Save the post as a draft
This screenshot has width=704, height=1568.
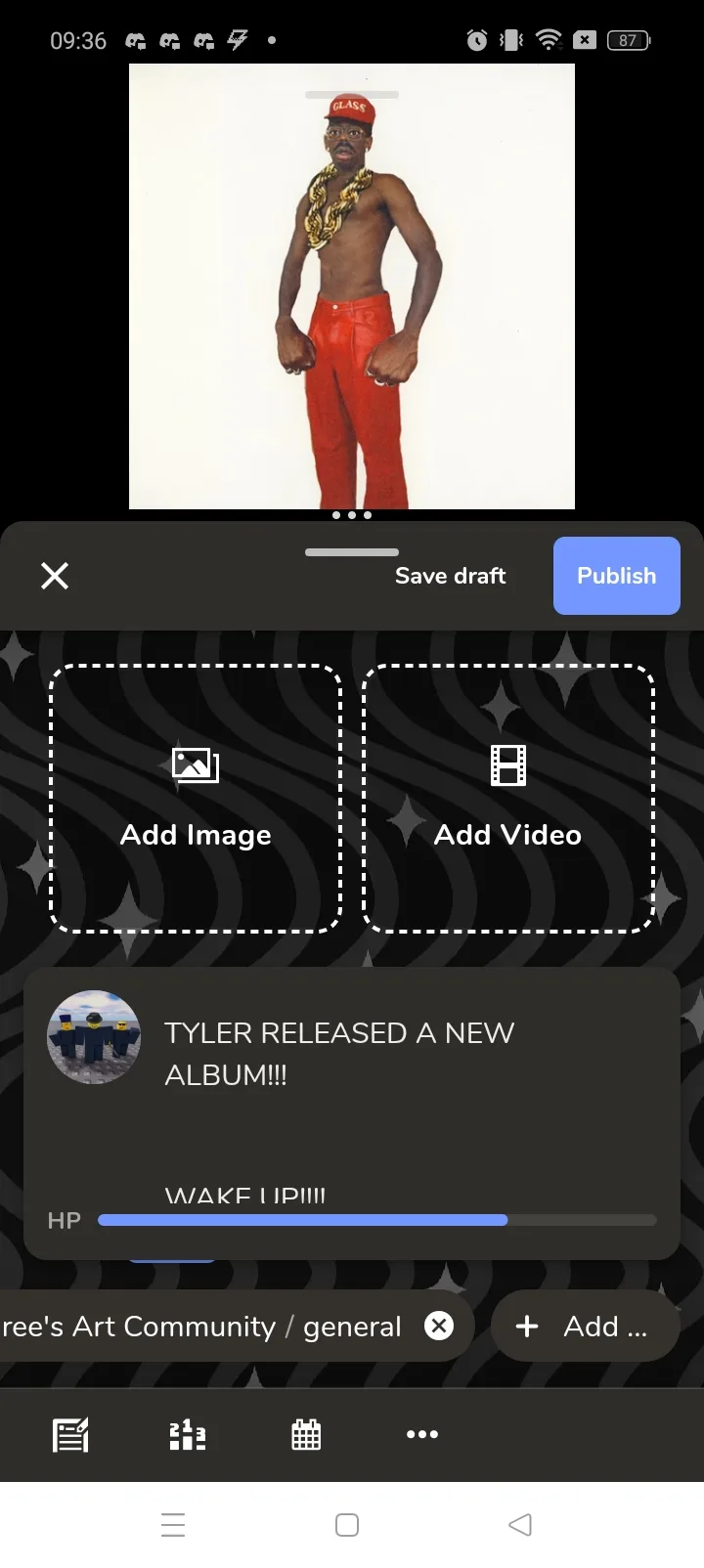click(450, 576)
